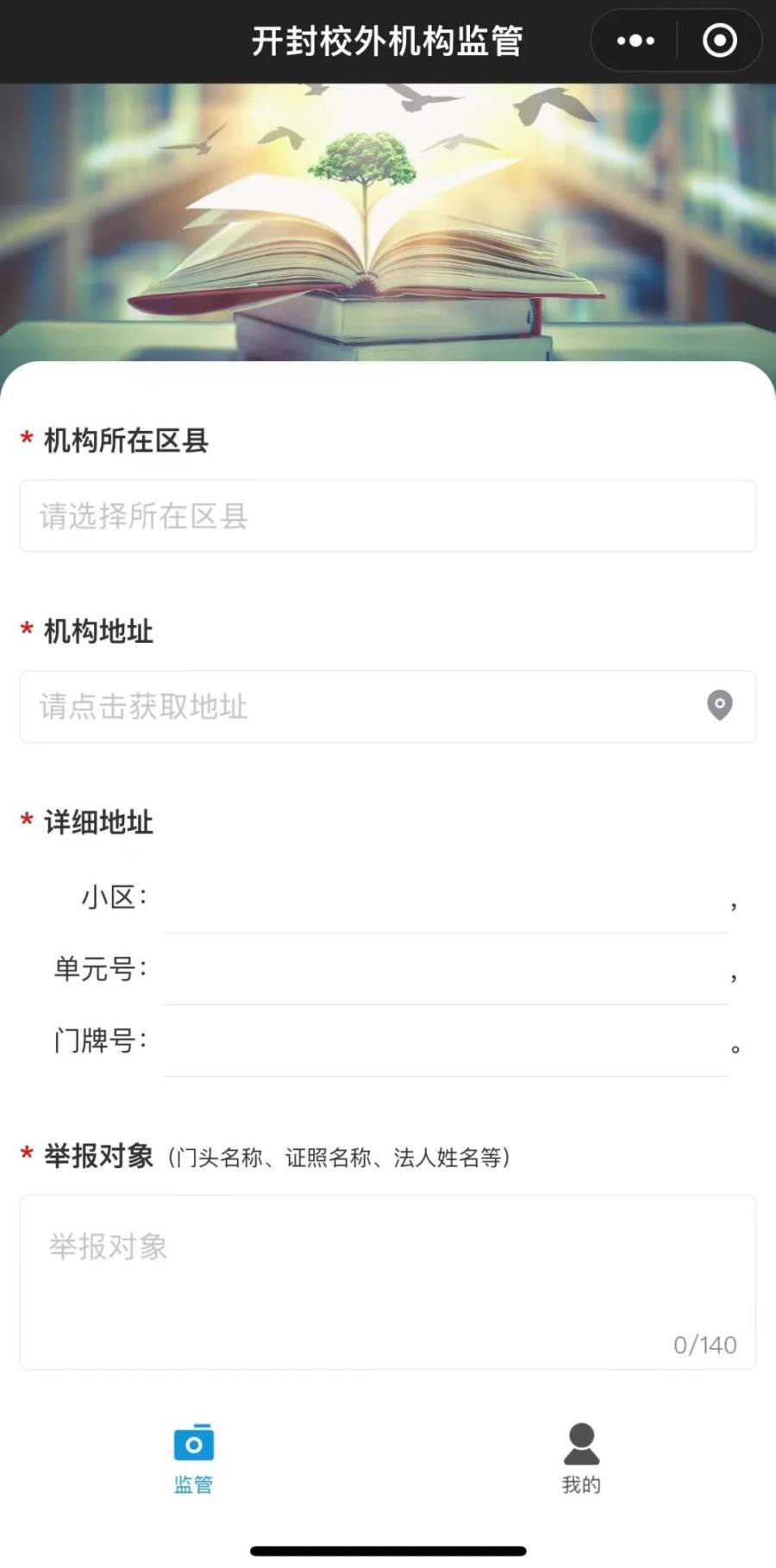776x1568 pixels.
Task: Open the 请选择所在区县 district picker
Action: tap(388, 515)
